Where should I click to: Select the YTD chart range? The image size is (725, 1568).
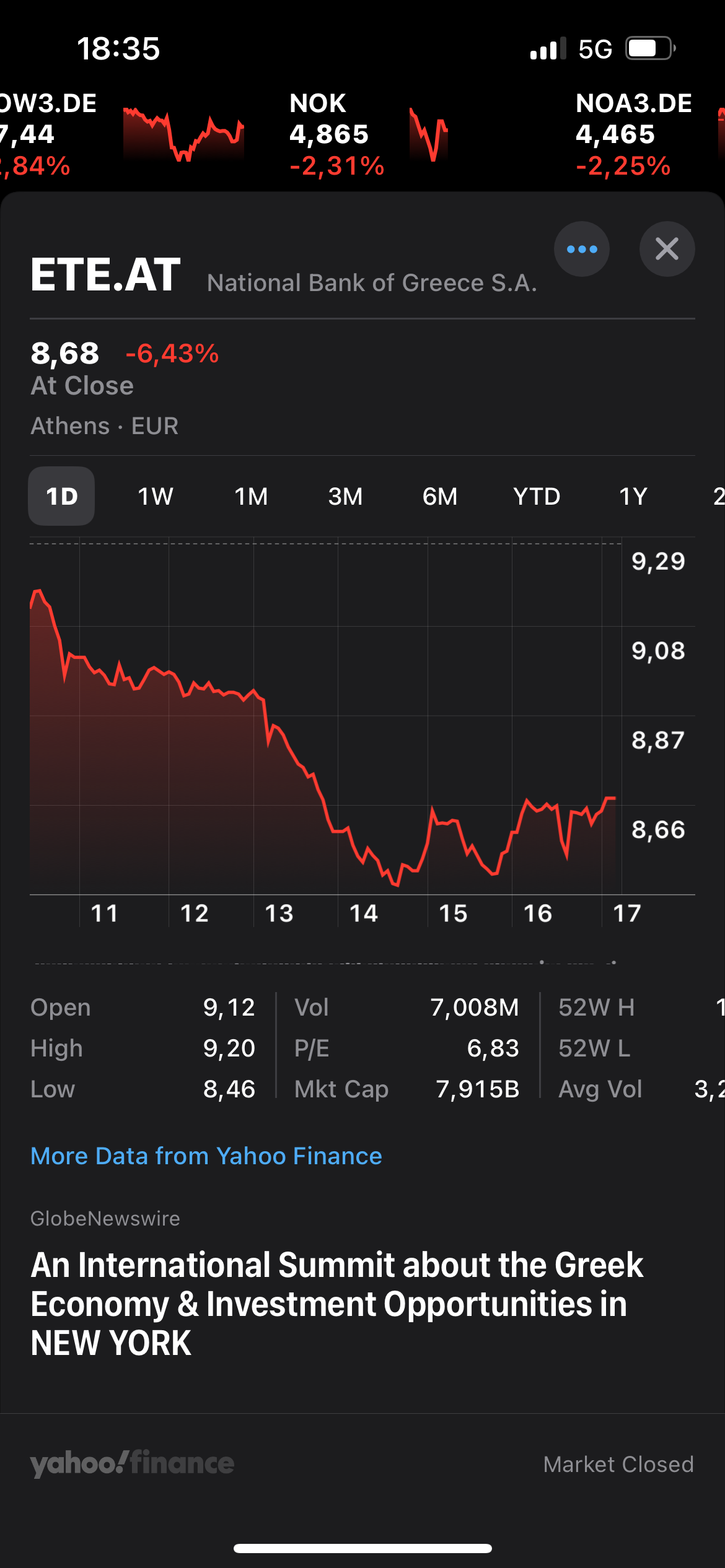[x=537, y=496]
